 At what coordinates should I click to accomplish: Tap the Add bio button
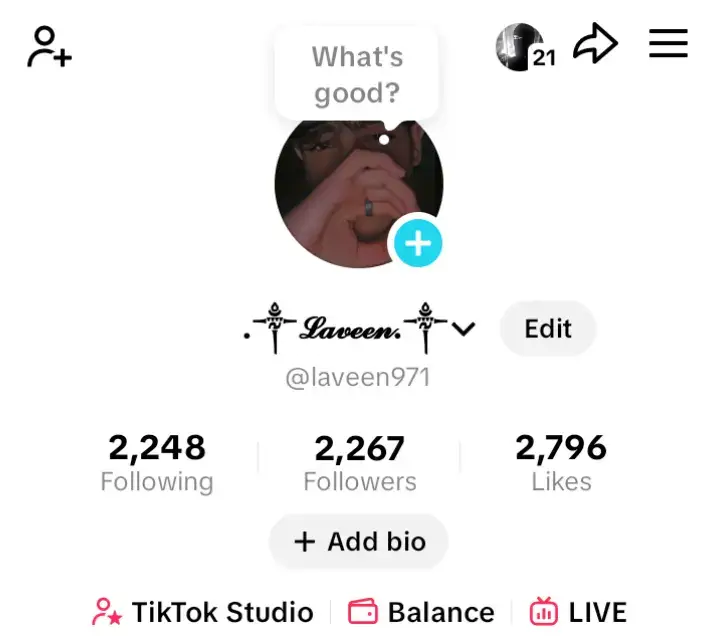click(359, 542)
